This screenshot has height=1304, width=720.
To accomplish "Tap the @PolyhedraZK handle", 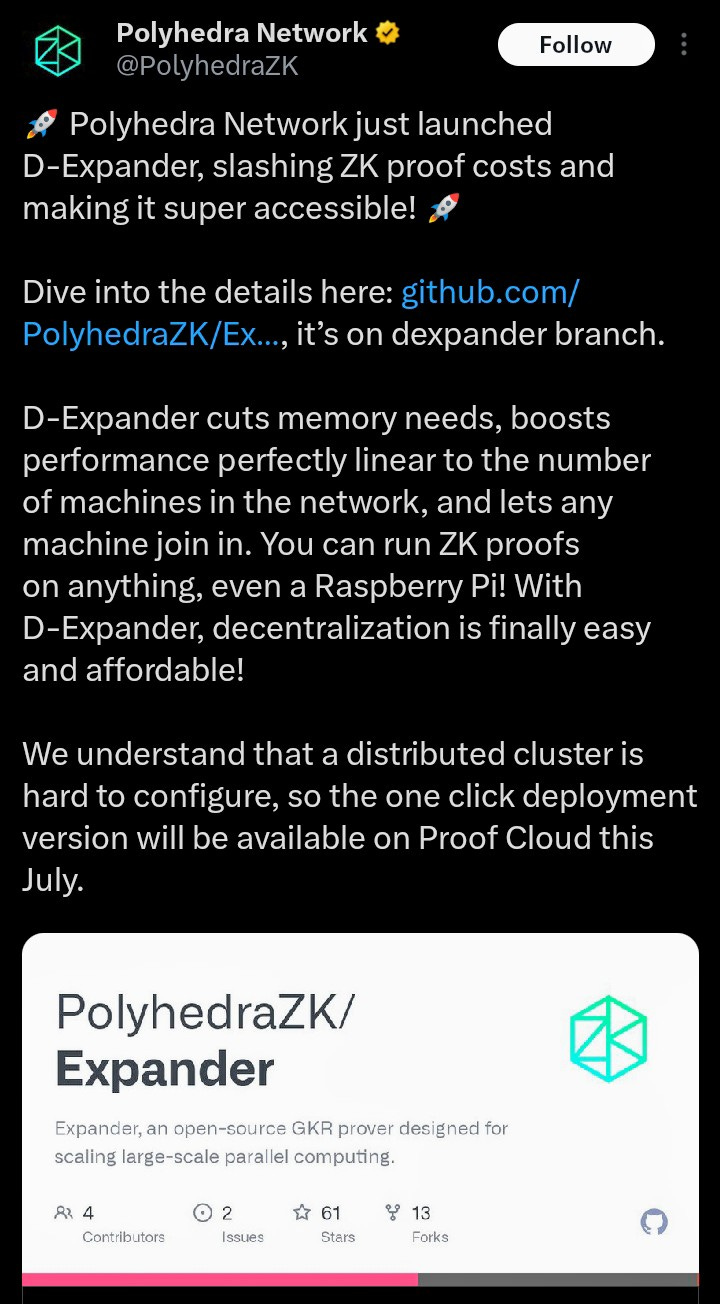I will (x=207, y=66).
